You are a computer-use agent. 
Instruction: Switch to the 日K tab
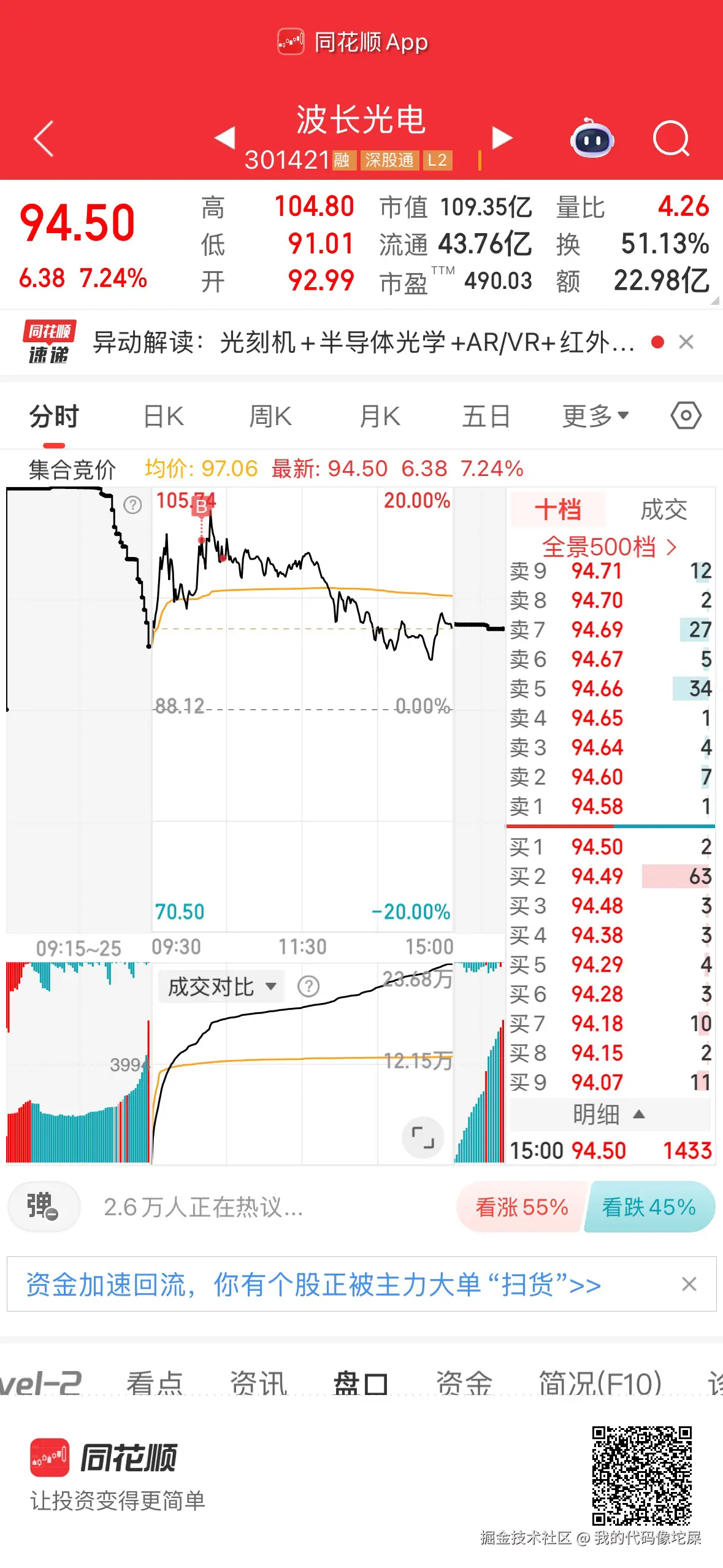163,415
